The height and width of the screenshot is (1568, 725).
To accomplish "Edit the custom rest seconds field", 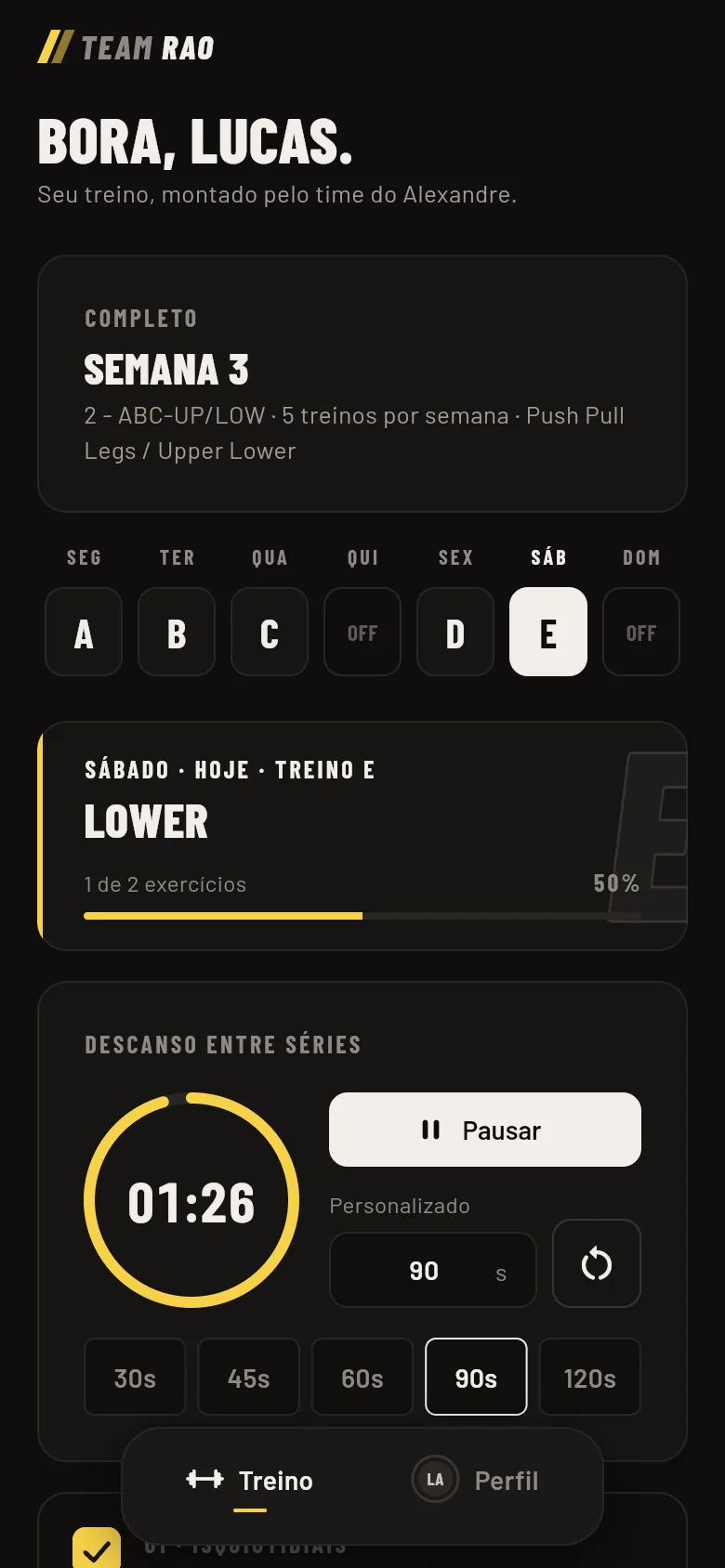I will tap(433, 1270).
